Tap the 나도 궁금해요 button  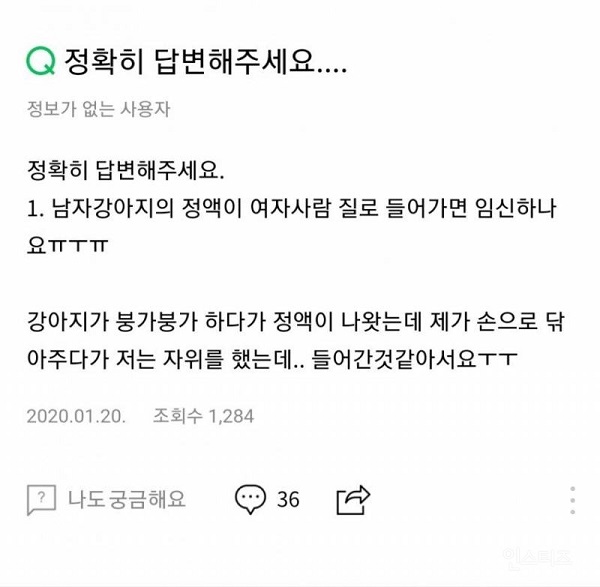pyautogui.click(x=106, y=498)
